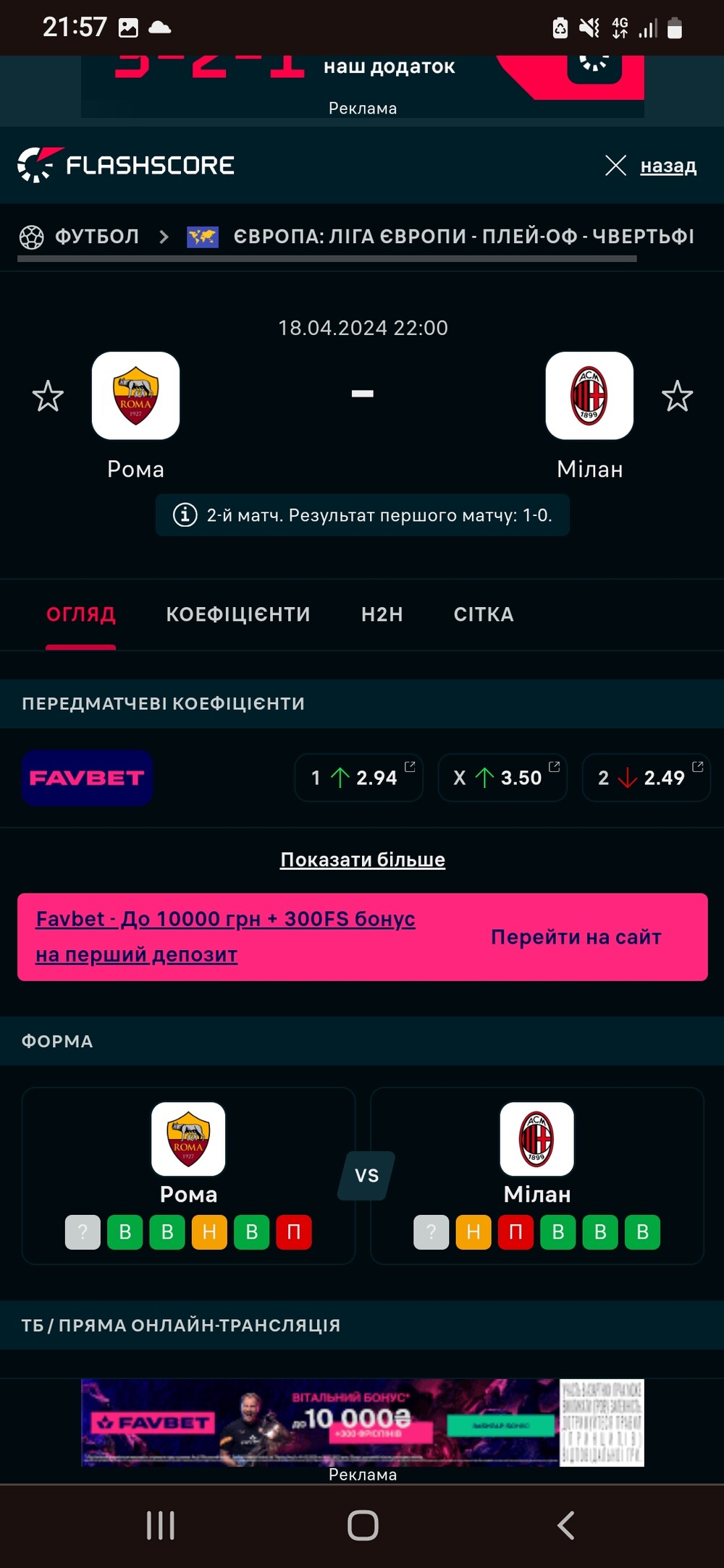Open the FAVBET bookmaker logo in the odds row
The height and width of the screenshot is (1568, 724).
[87, 778]
